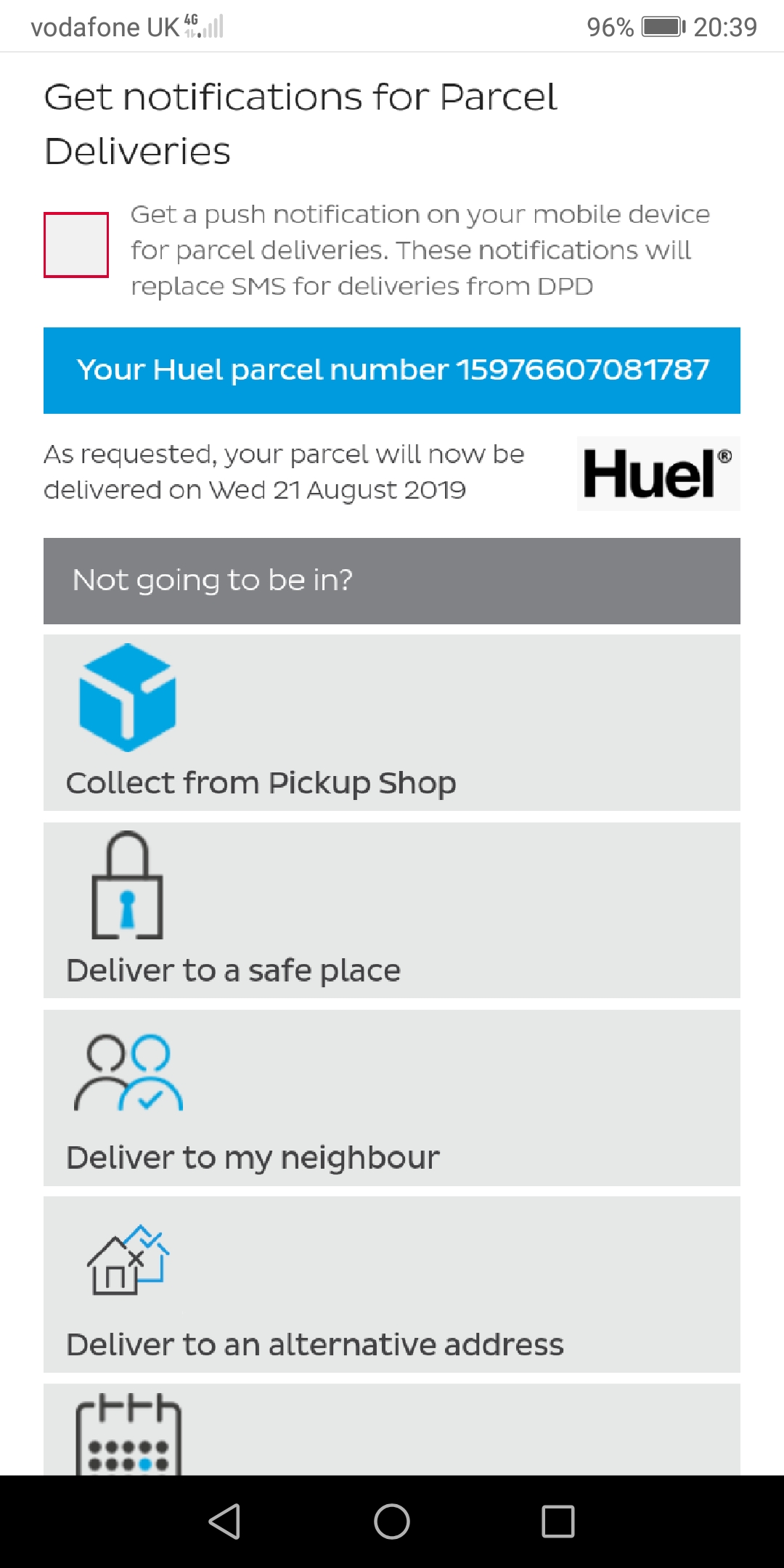Pick Deliver to my neighbour option
This screenshot has height=1568, width=784.
pyautogui.click(x=392, y=1098)
